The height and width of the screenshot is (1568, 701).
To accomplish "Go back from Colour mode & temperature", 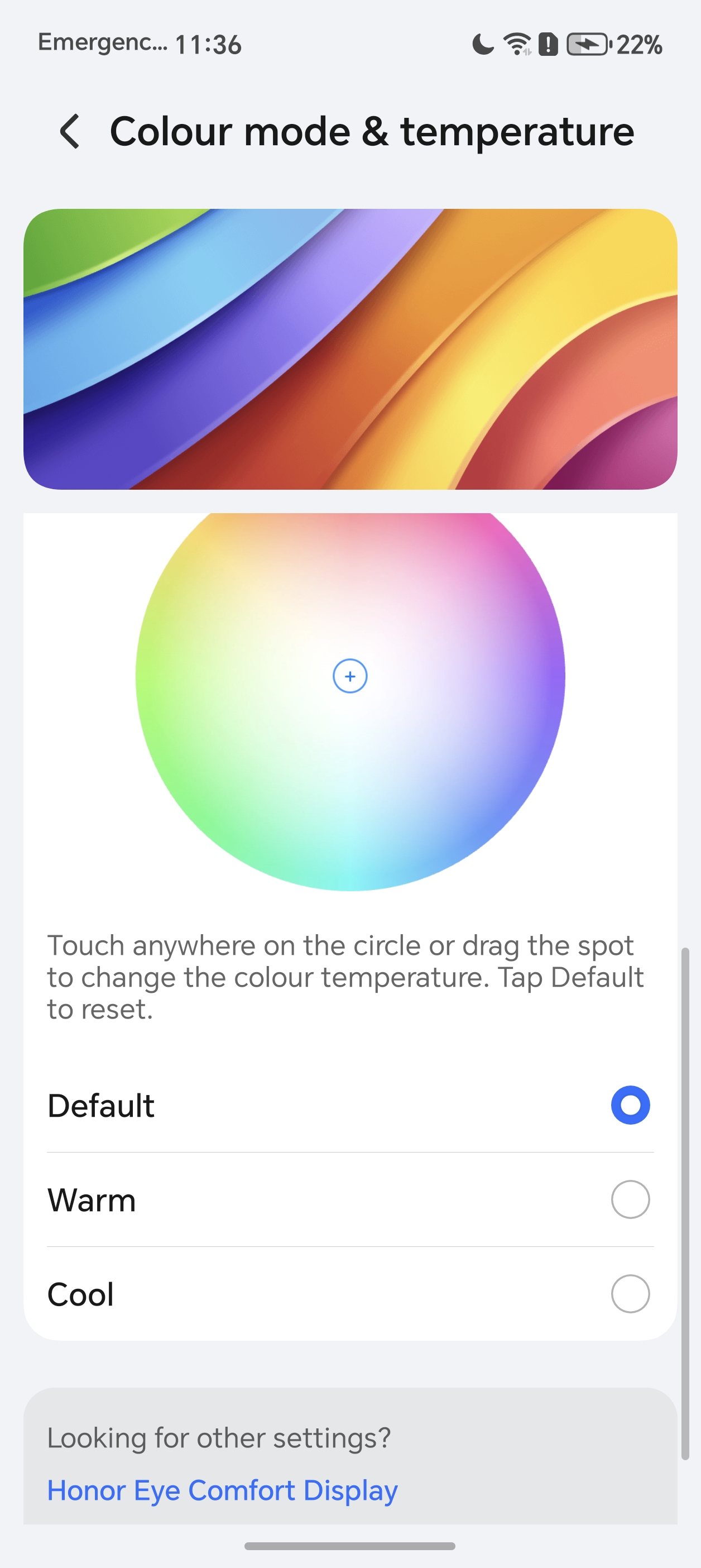I will pyautogui.click(x=70, y=131).
